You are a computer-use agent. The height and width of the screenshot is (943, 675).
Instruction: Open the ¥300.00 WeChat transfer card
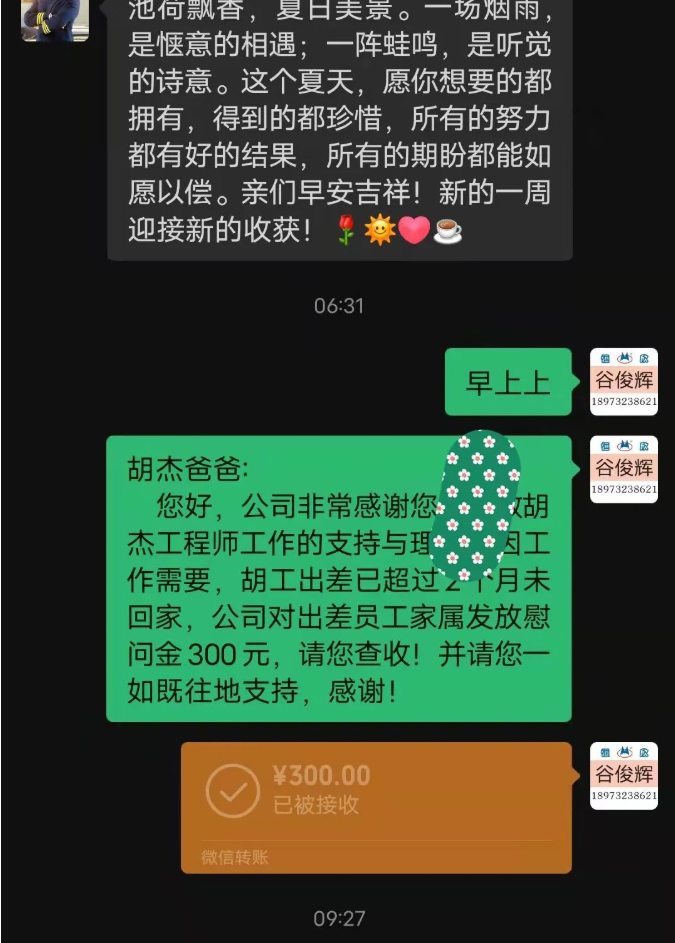pyautogui.click(x=376, y=806)
